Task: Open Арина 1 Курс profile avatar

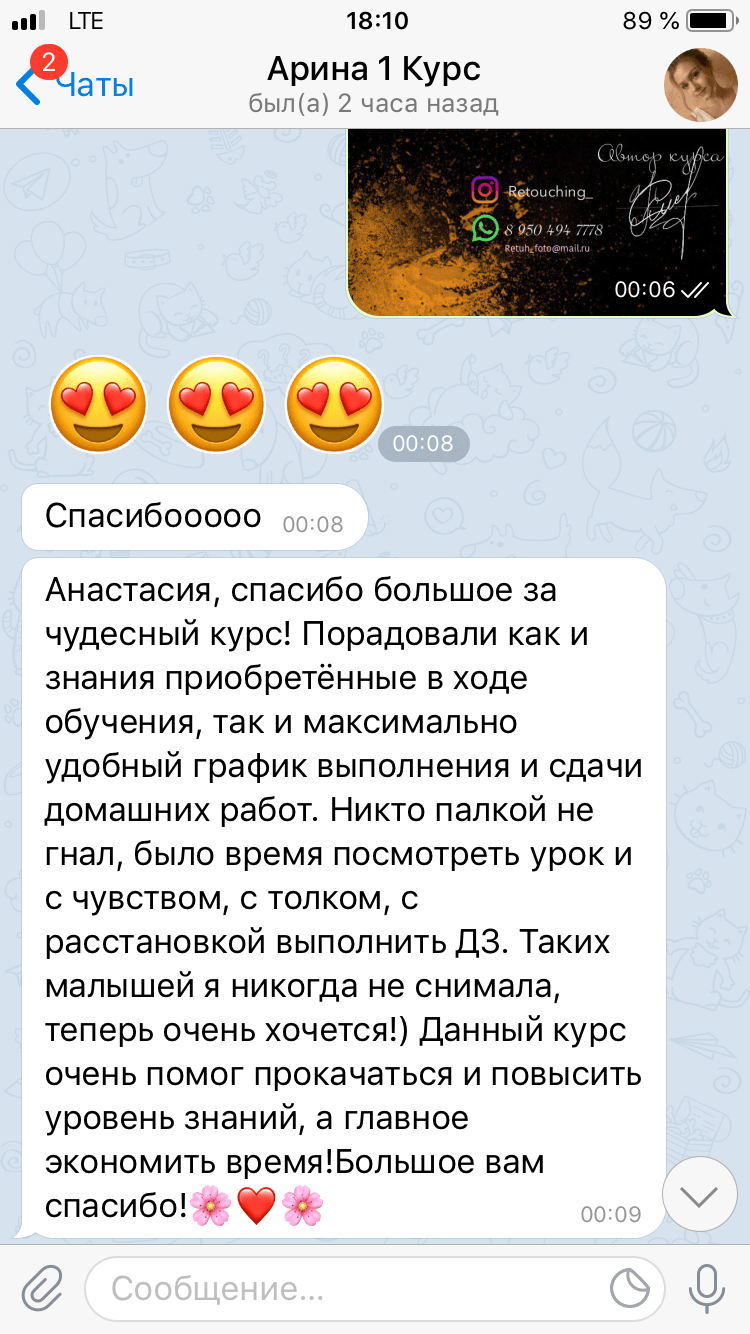Action: coord(702,84)
